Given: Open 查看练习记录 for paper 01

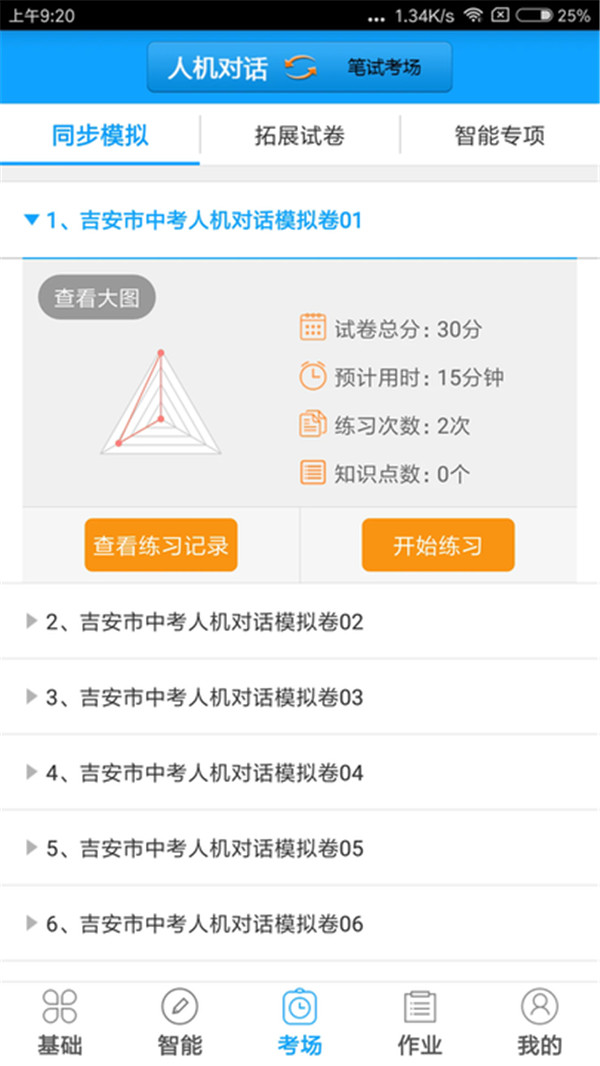Looking at the screenshot, I should (161, 545).
